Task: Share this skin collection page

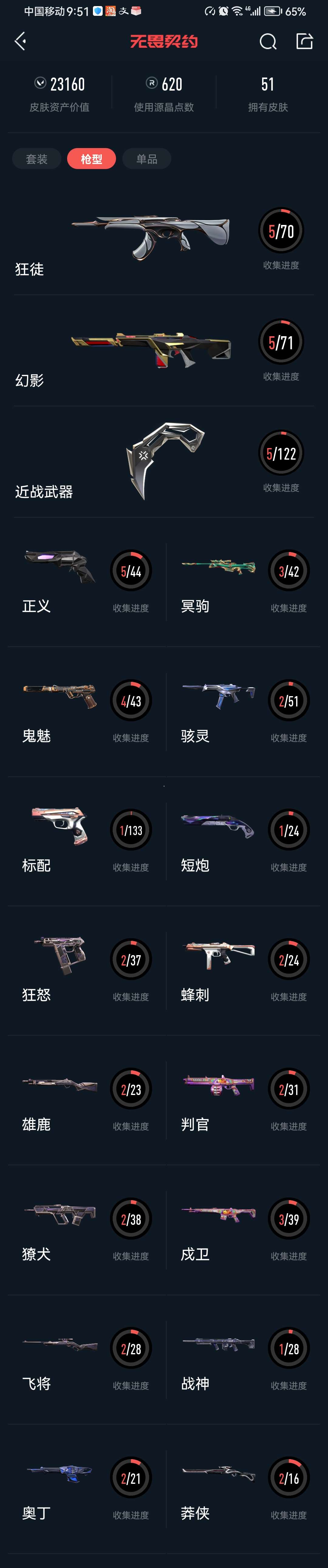Action: 304,41
